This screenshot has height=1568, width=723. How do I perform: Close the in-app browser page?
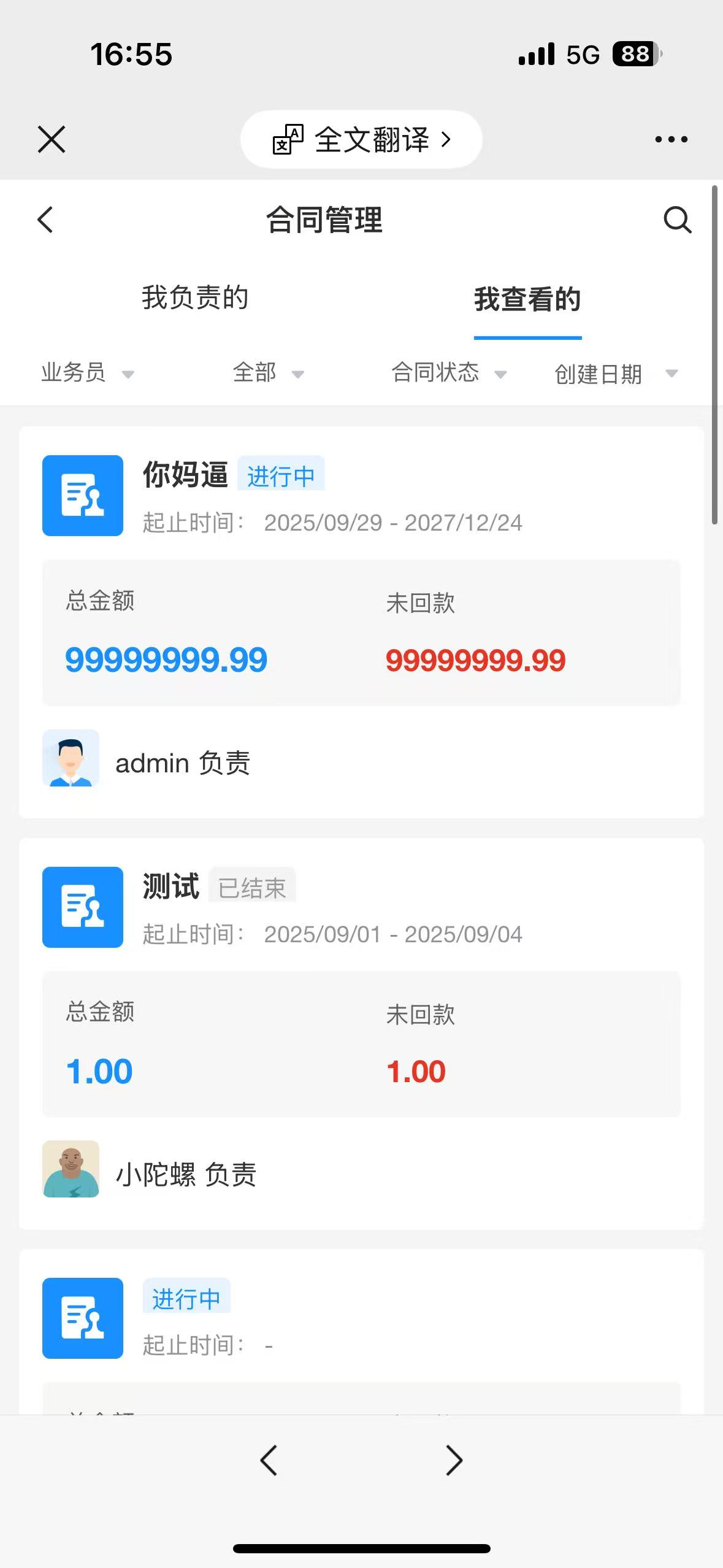(52, 139)
